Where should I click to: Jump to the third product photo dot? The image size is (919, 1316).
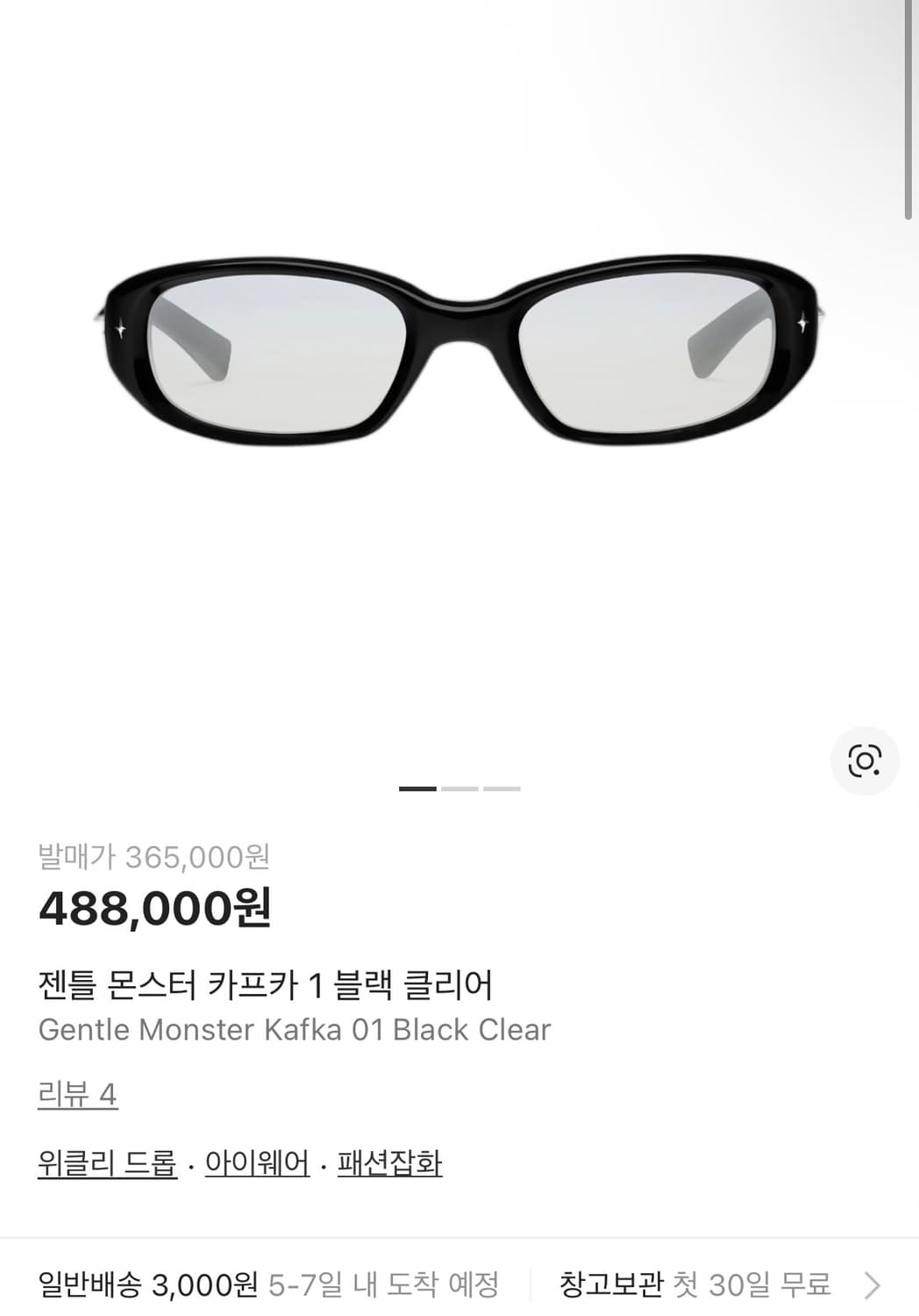501,788
